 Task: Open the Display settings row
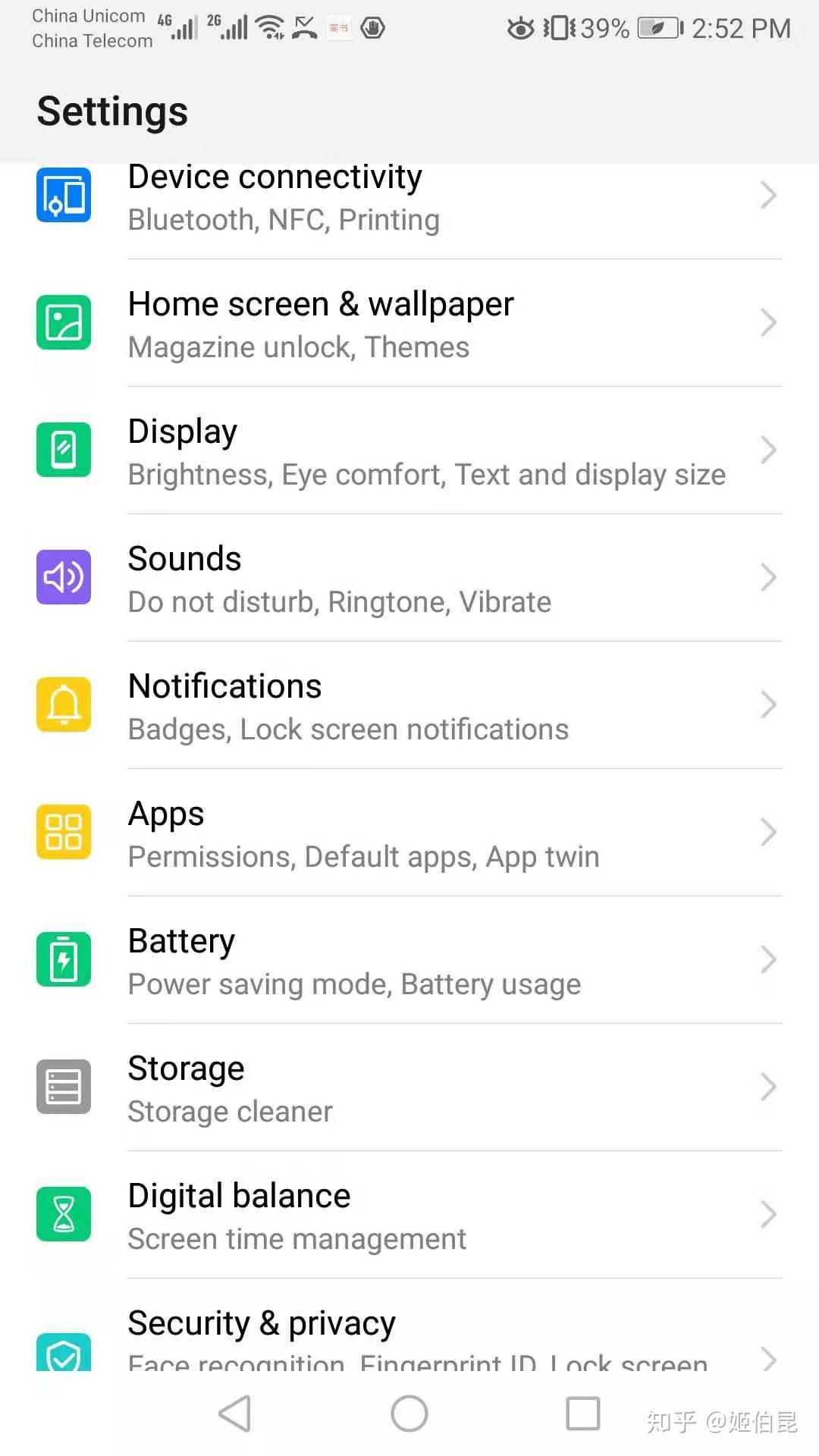(x=409, y=450)
